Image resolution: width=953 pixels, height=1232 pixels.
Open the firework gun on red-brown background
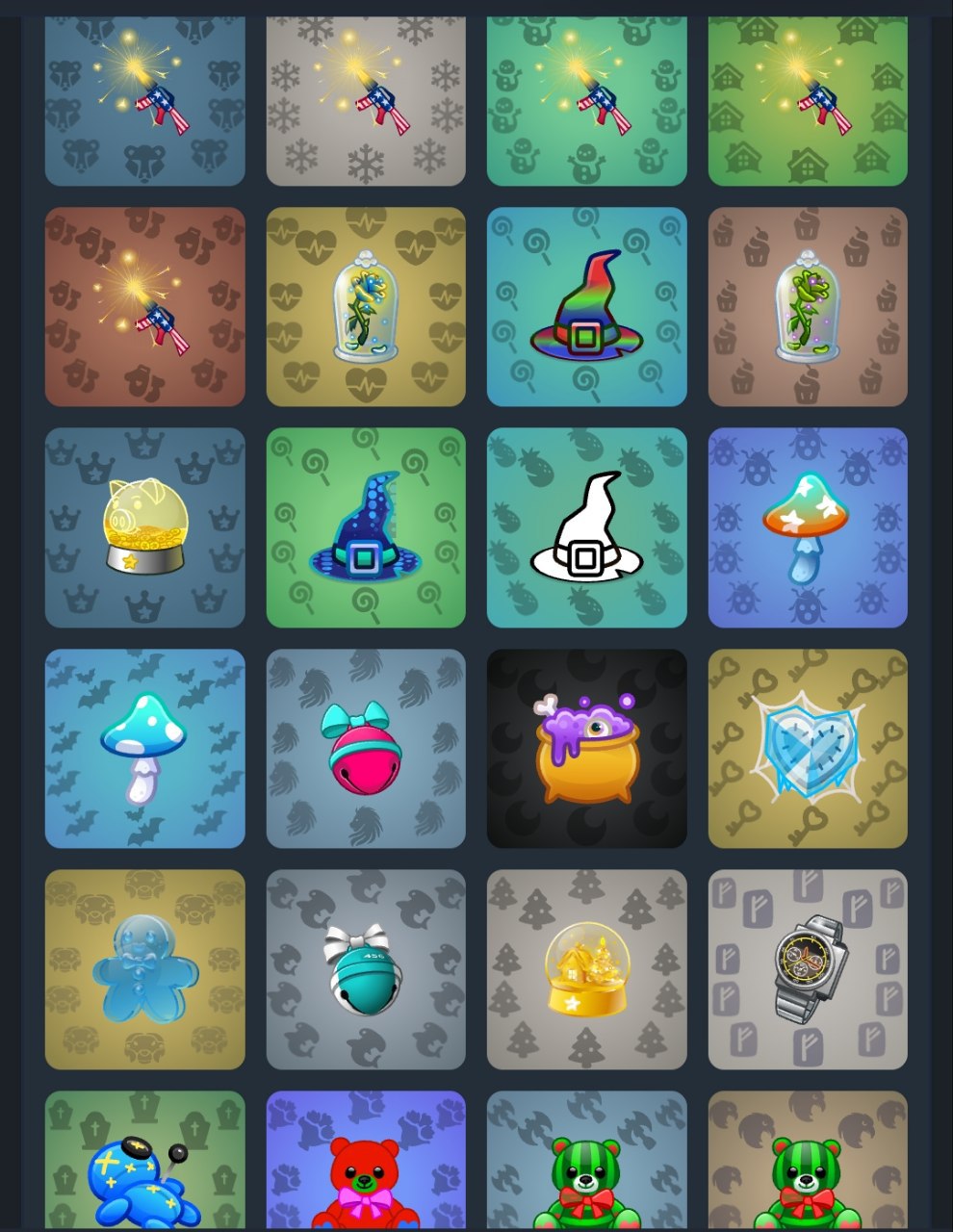(x=144, y=307)
